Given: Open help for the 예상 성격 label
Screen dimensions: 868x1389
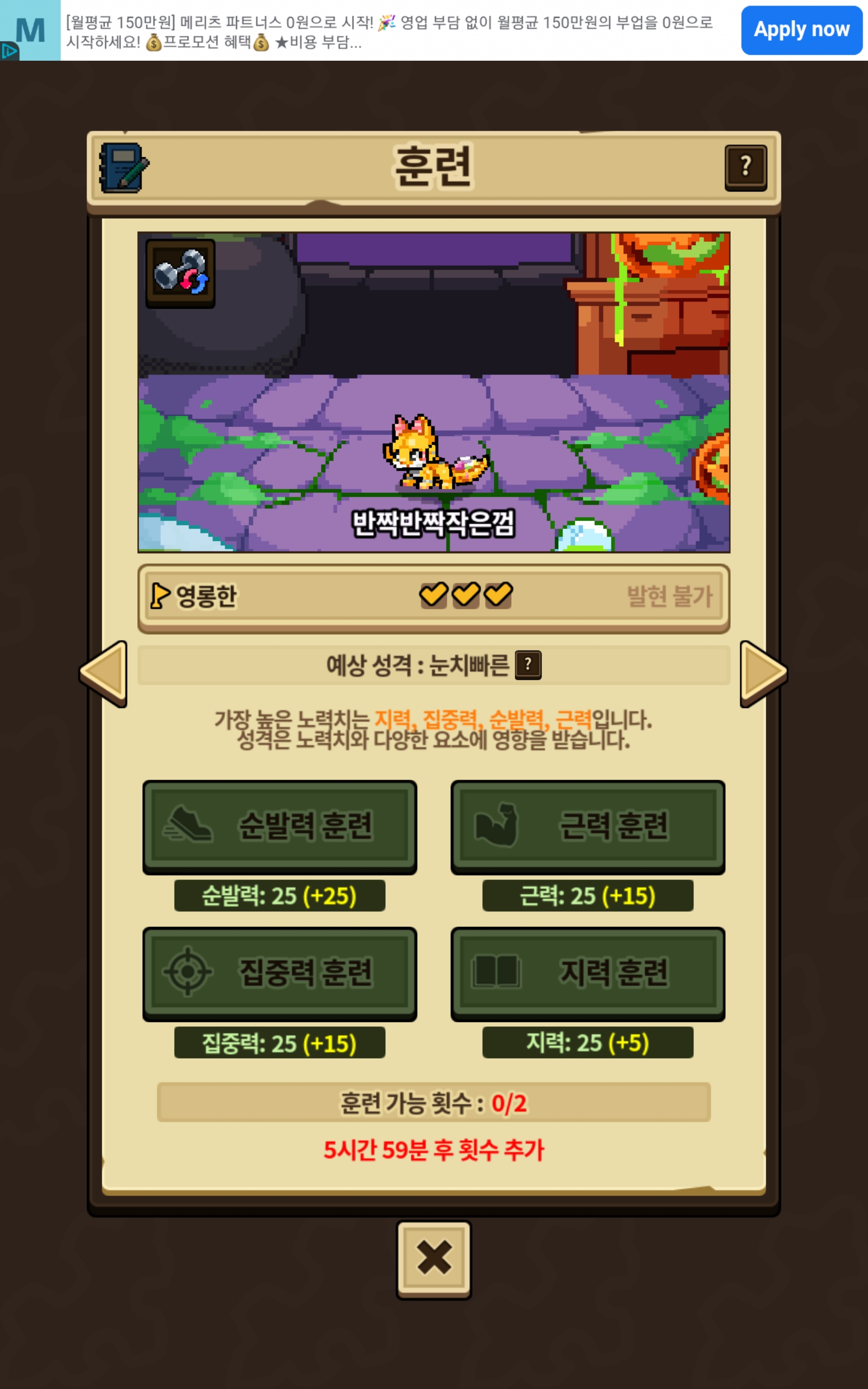Looking at the screenshot, I should click(528, 665).
